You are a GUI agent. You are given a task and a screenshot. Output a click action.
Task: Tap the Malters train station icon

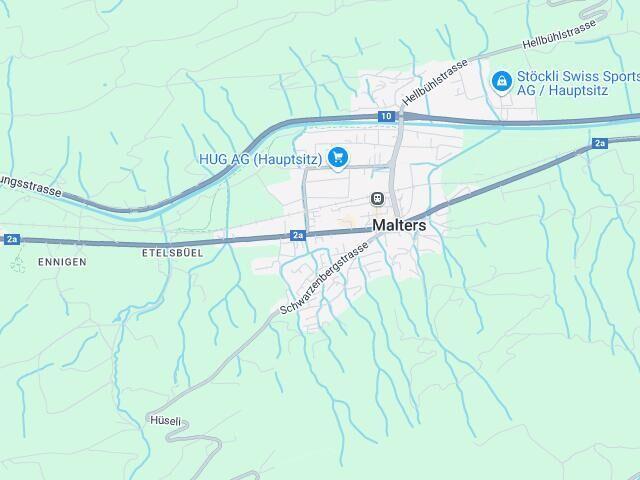pos(378,198)
